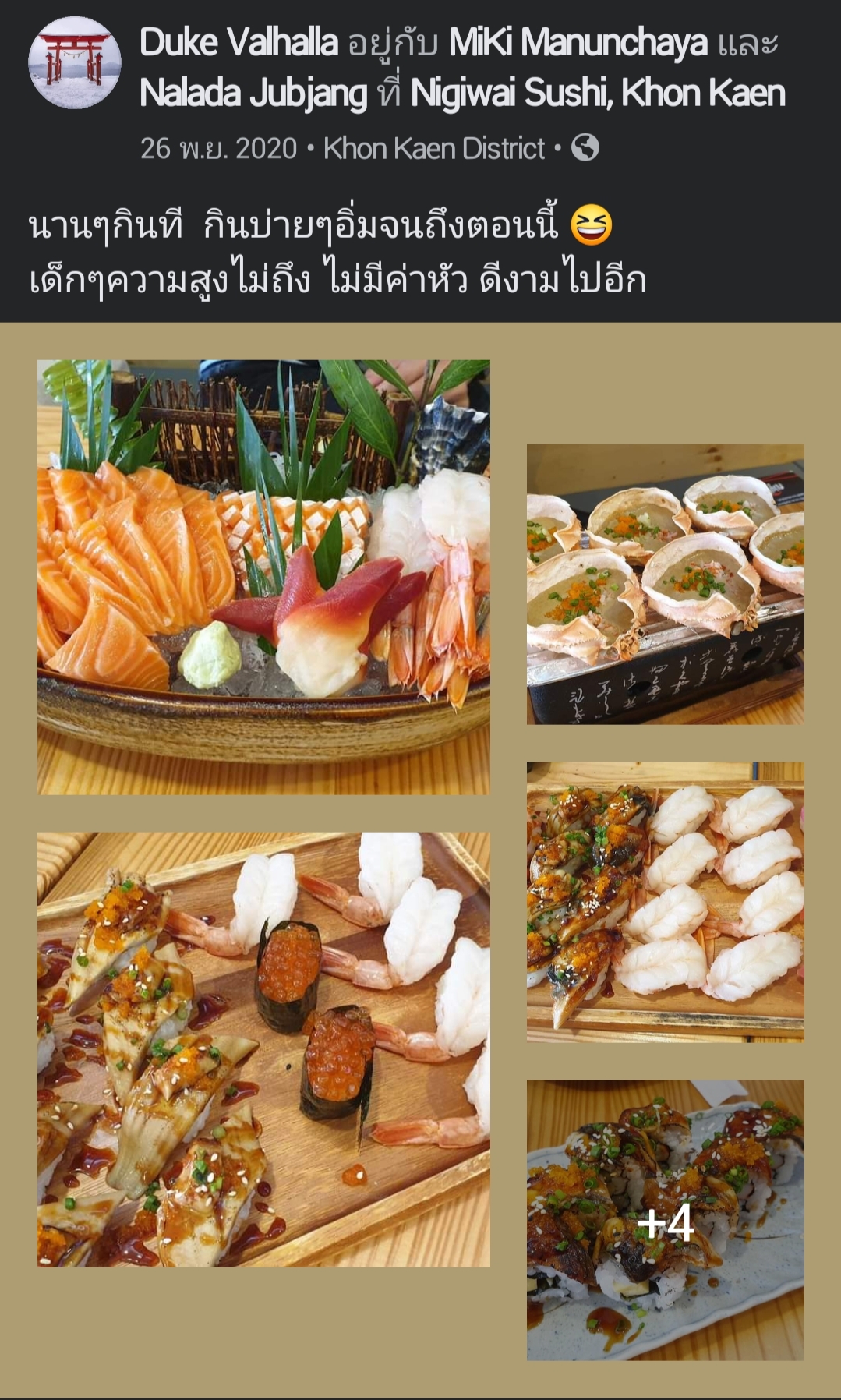Open the Nigiwai Sushi, Khon Kaen page

(x=598, y=94)
